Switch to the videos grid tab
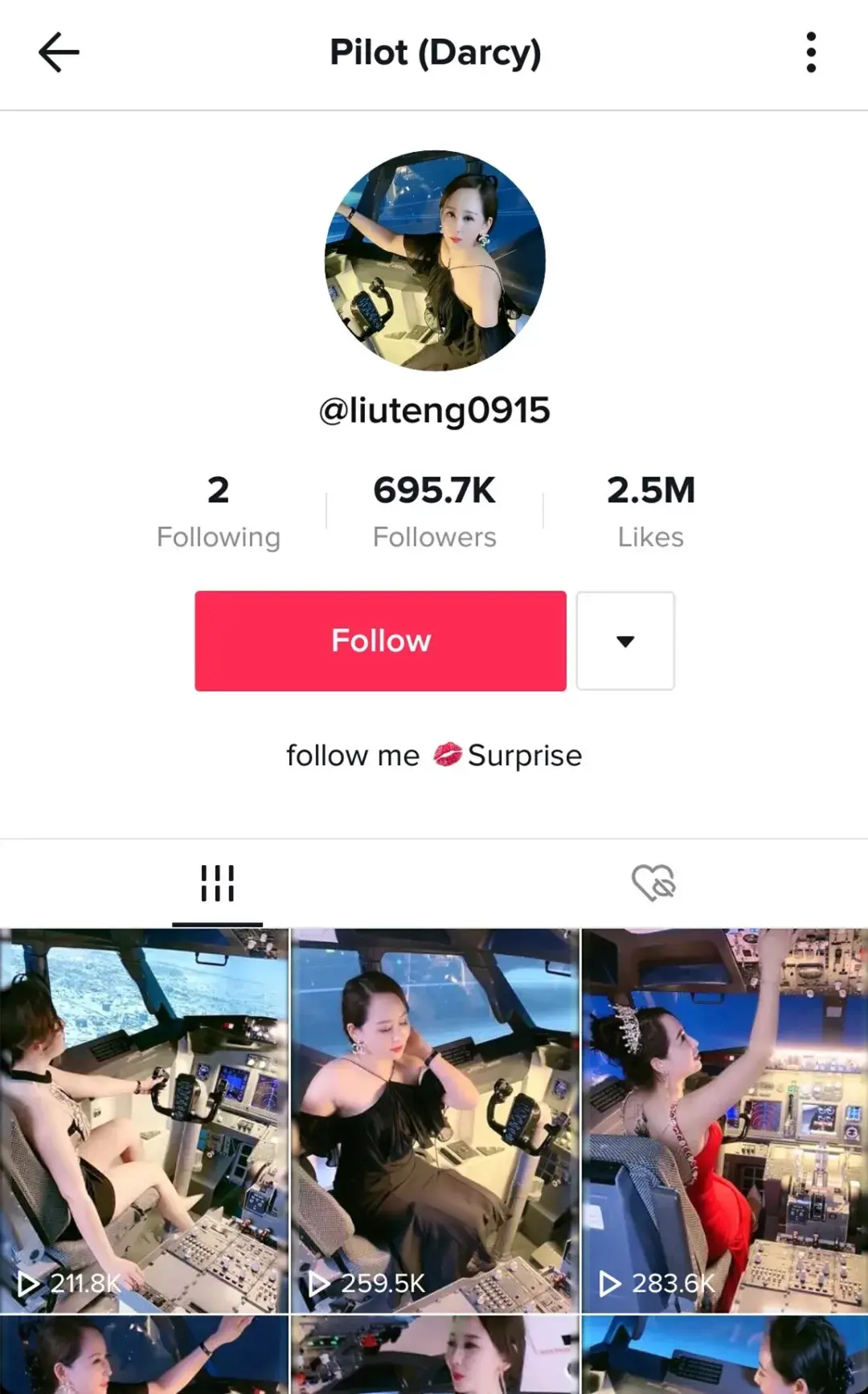Screen dimensions: 868x1394 (x=217, y=884)
